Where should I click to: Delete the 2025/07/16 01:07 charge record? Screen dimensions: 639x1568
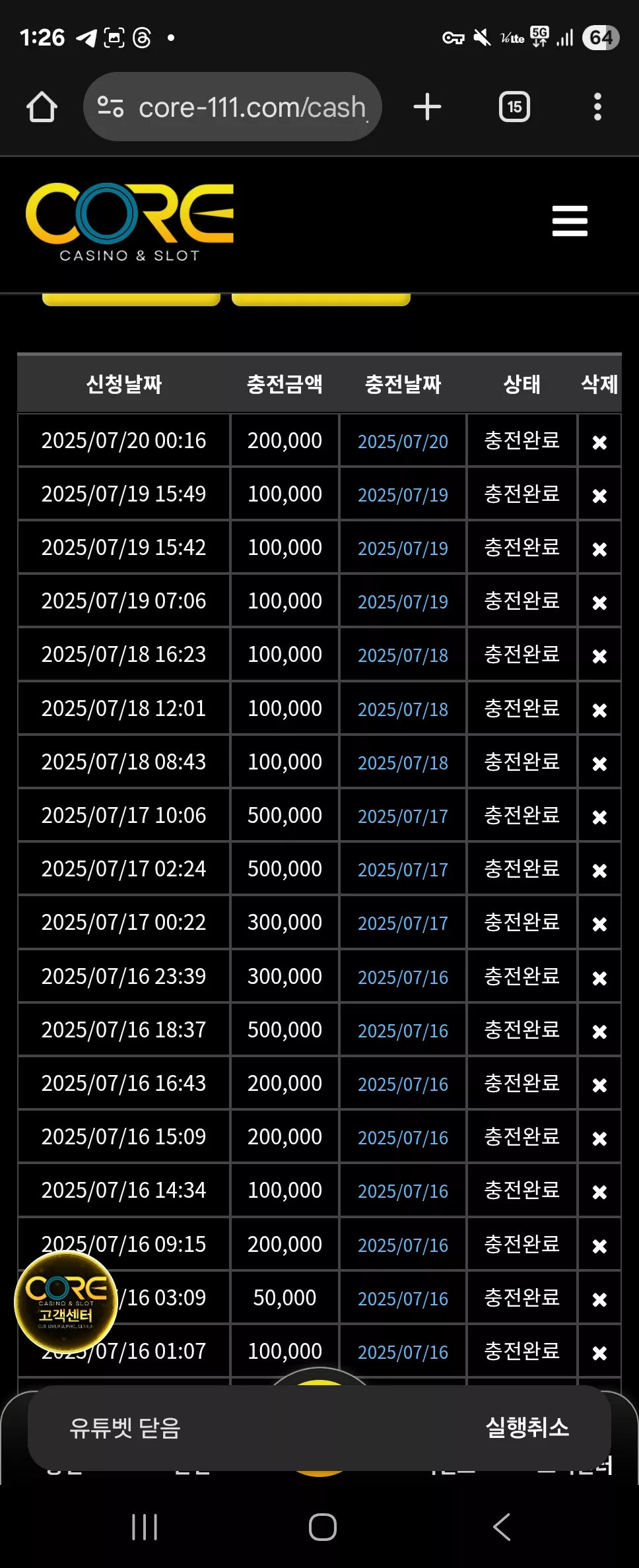599,1353
